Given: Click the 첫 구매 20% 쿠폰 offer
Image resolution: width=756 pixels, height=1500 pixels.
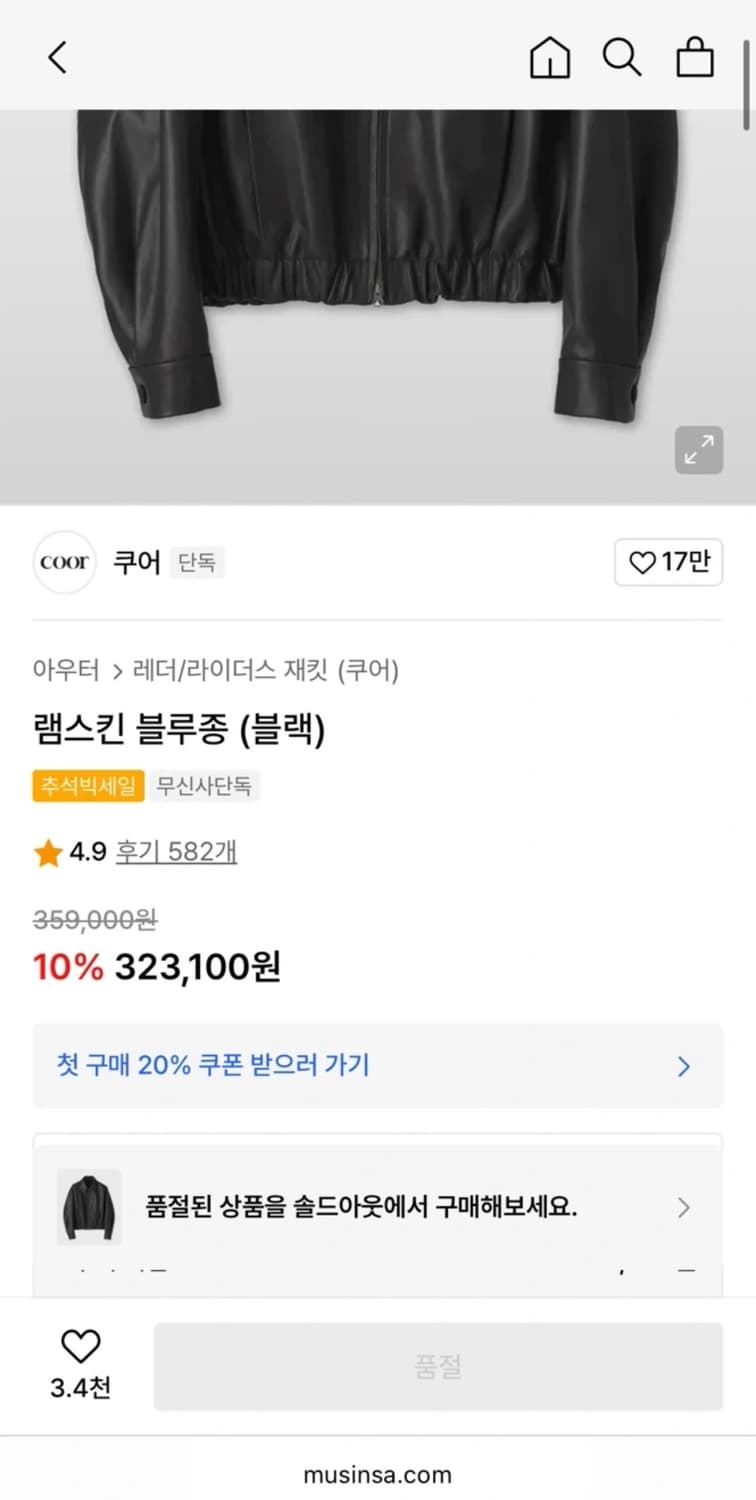Looking at the screenshot, I should pos(209,1066).
